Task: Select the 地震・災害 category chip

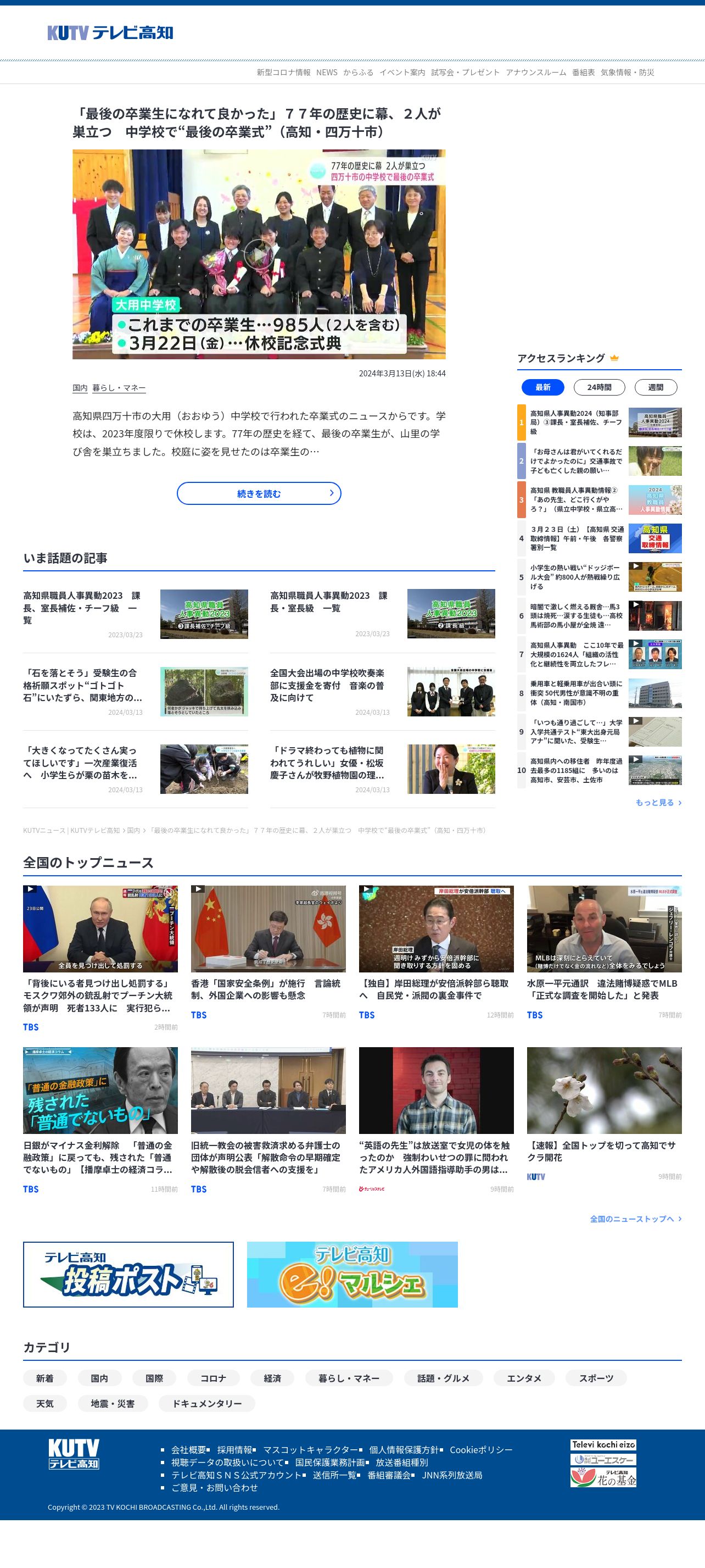Action: pos(113,1404)
